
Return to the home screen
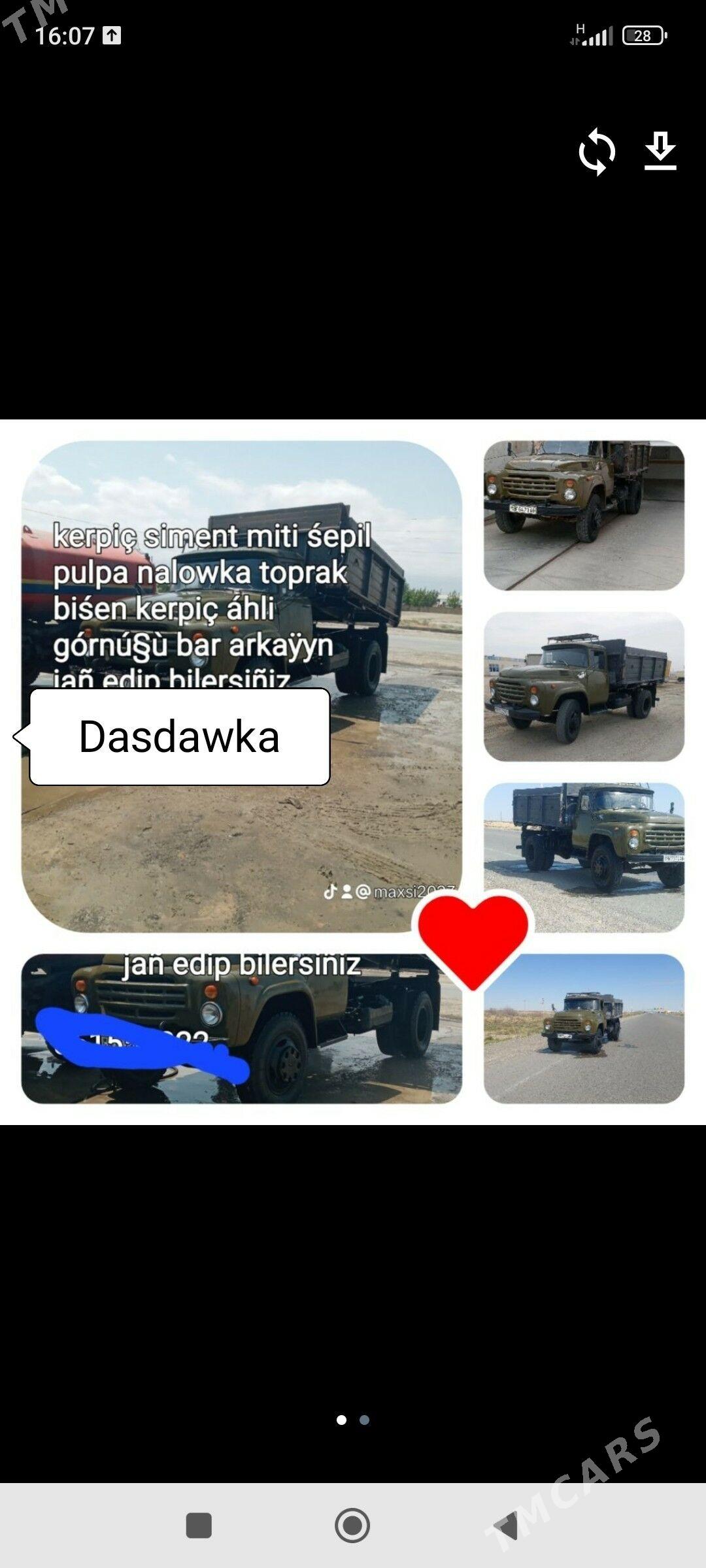click(352, 1526)
